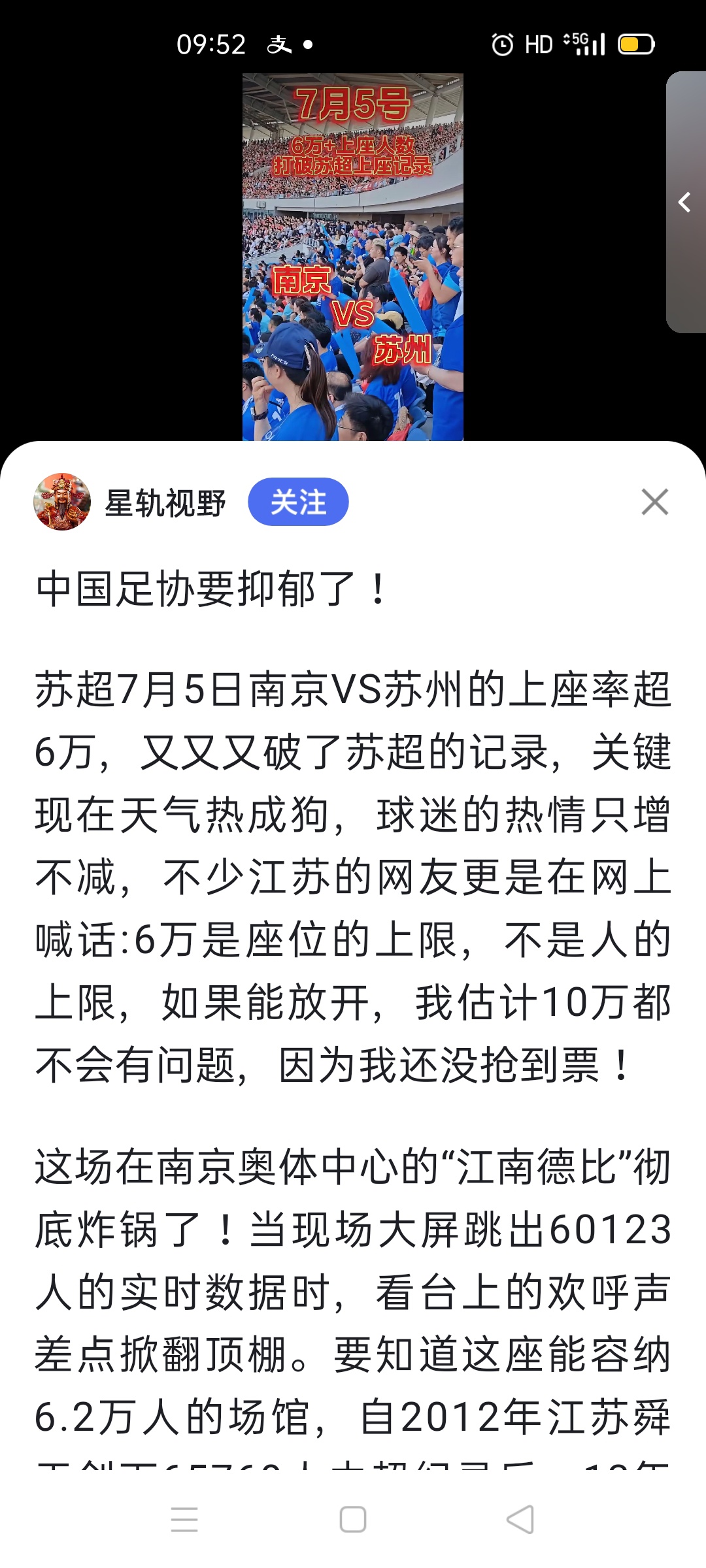The image size is (706, 1568).
Task: Open the Nanjing vs Suzhou video
Action: (353, 257)
